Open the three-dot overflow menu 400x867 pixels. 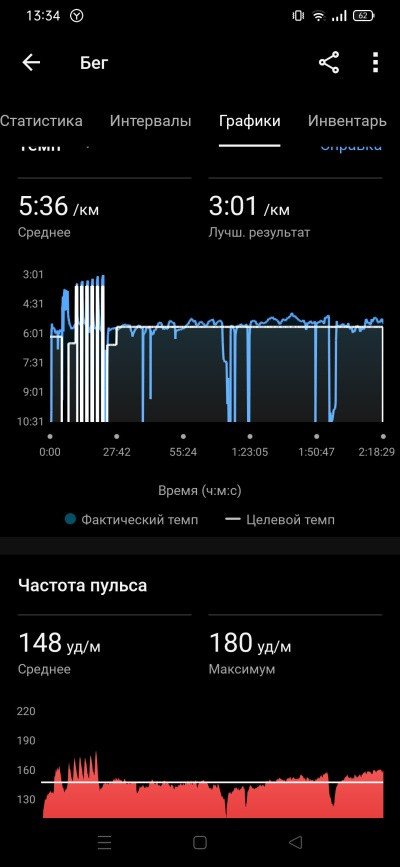pyautogui.click(x=376, y=62)
